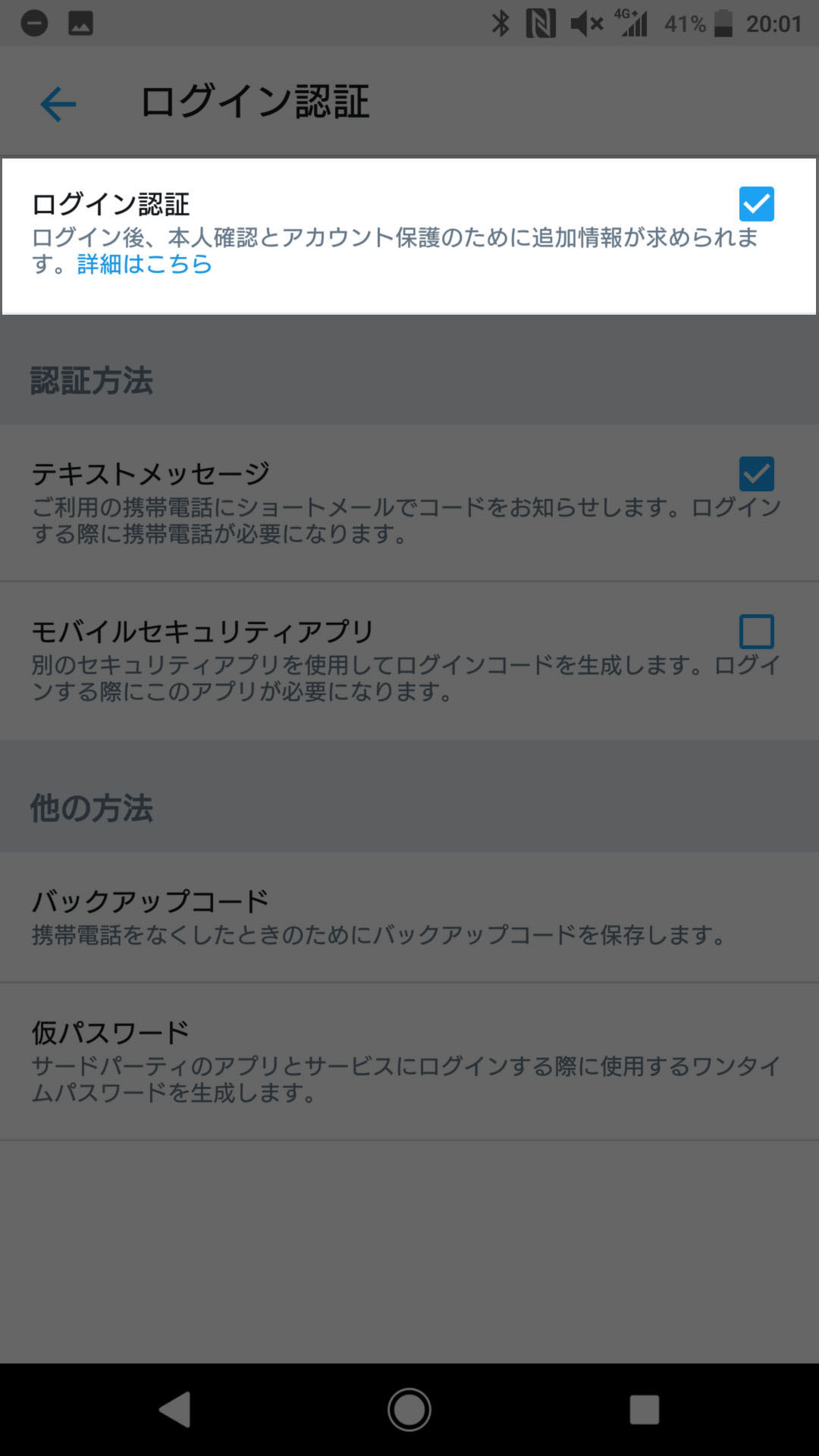Open the 詳細はこちら link
Screen dimensions: 819x1456
click(x=144, y=264)
